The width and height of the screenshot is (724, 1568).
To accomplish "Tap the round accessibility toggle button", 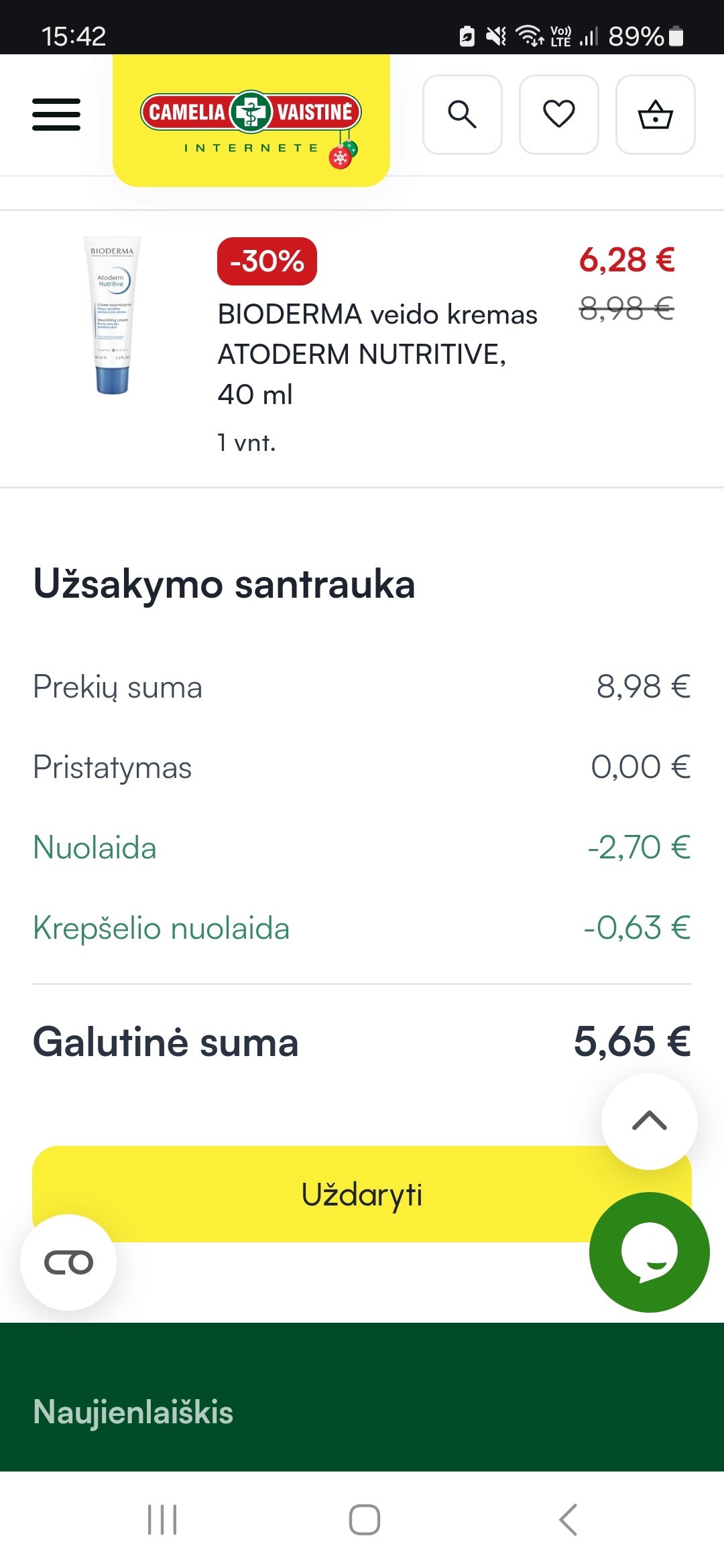I will pos(68,1262).
